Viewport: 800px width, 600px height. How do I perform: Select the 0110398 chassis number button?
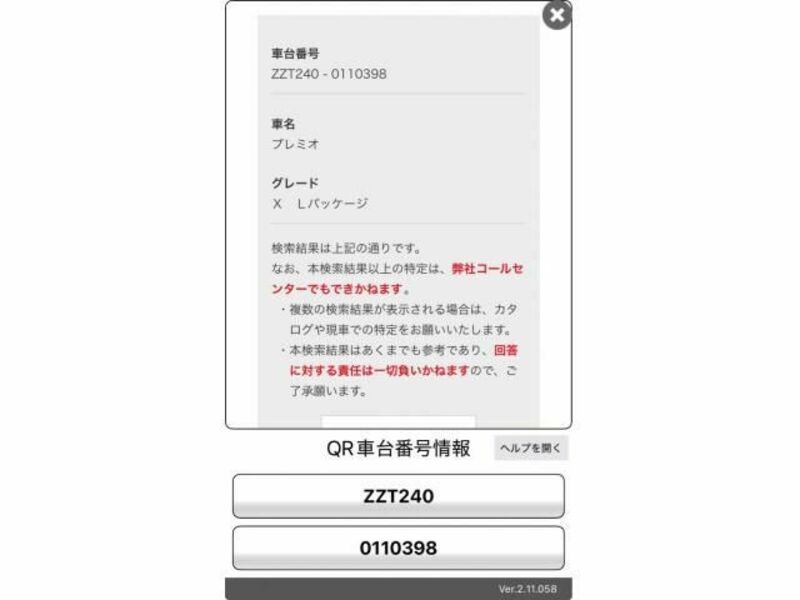[398, 548]
